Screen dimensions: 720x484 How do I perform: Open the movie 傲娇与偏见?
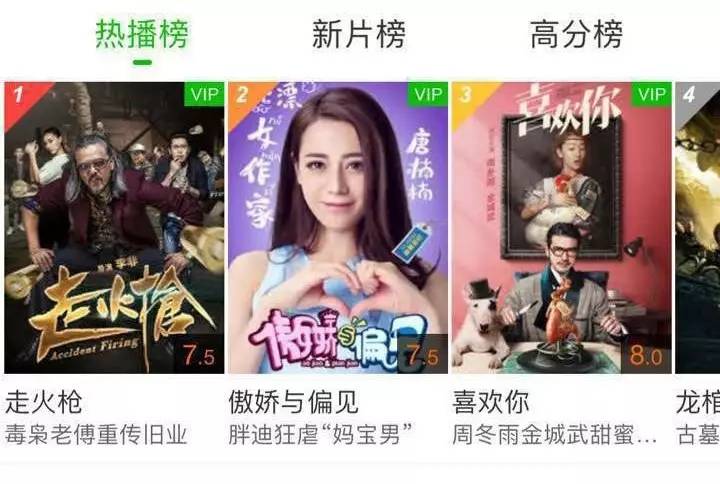338,228
